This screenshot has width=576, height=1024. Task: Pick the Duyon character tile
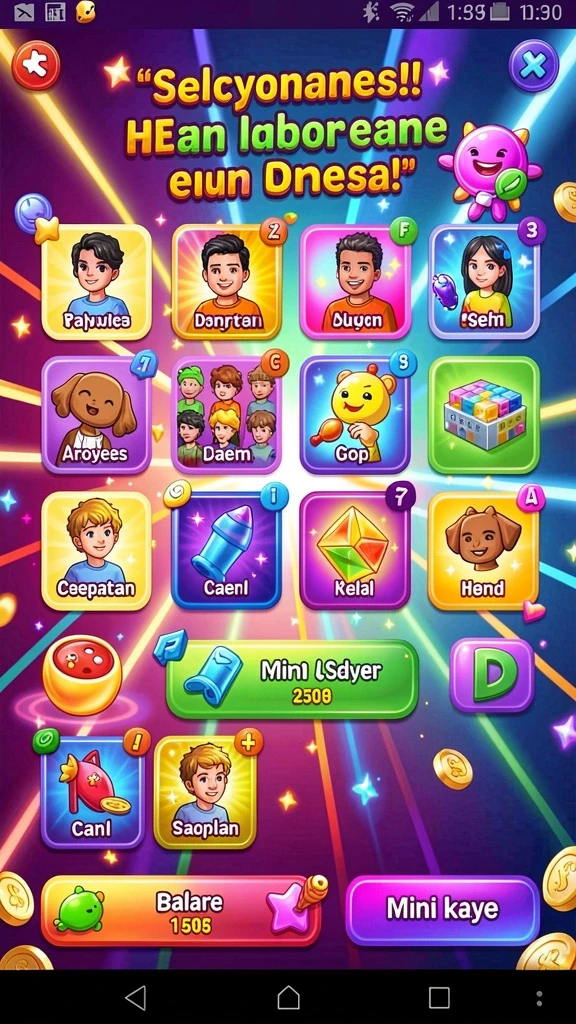[x=356, y=282]
